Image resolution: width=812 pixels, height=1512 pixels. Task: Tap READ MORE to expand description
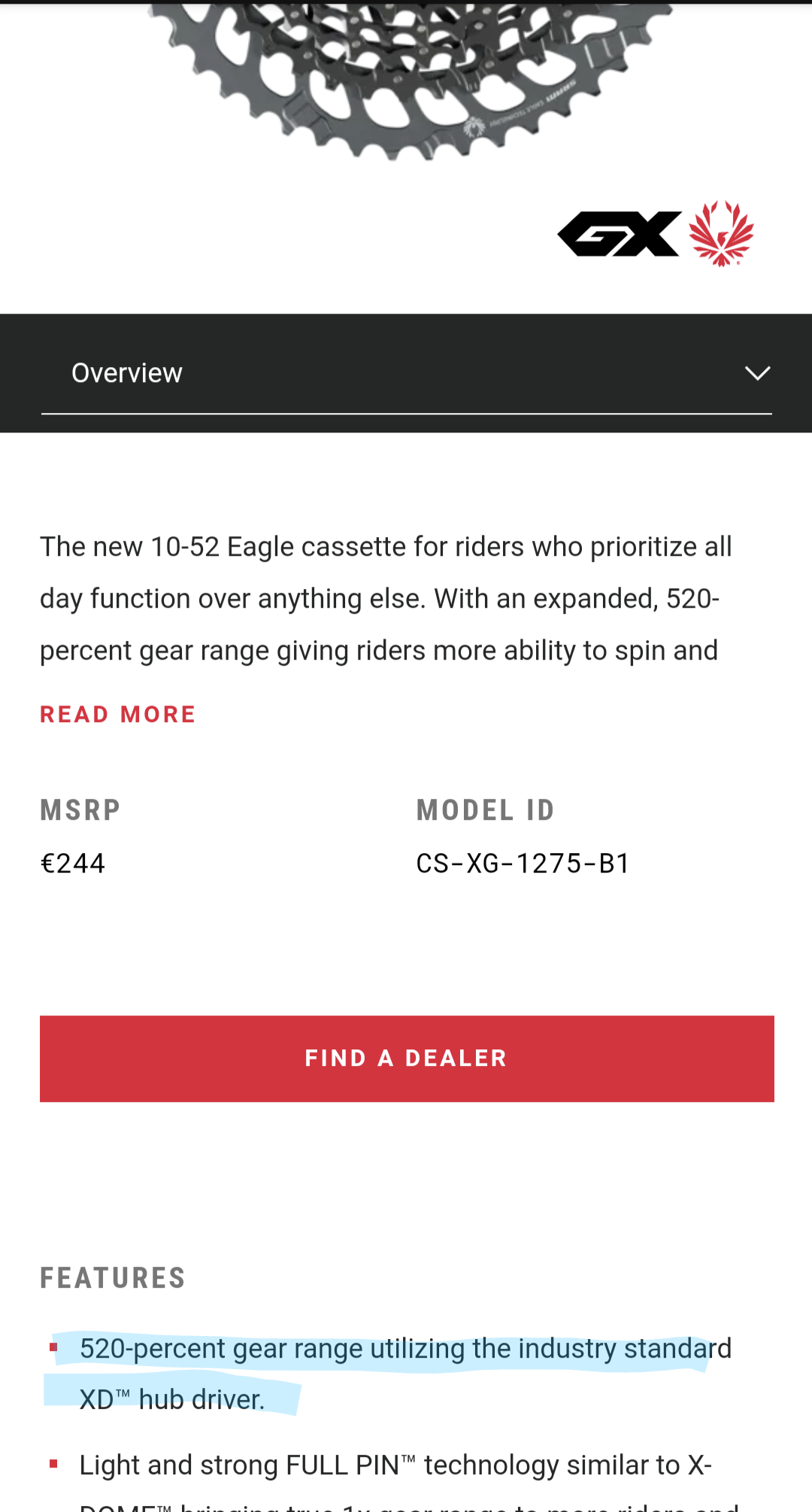point(118,714)
